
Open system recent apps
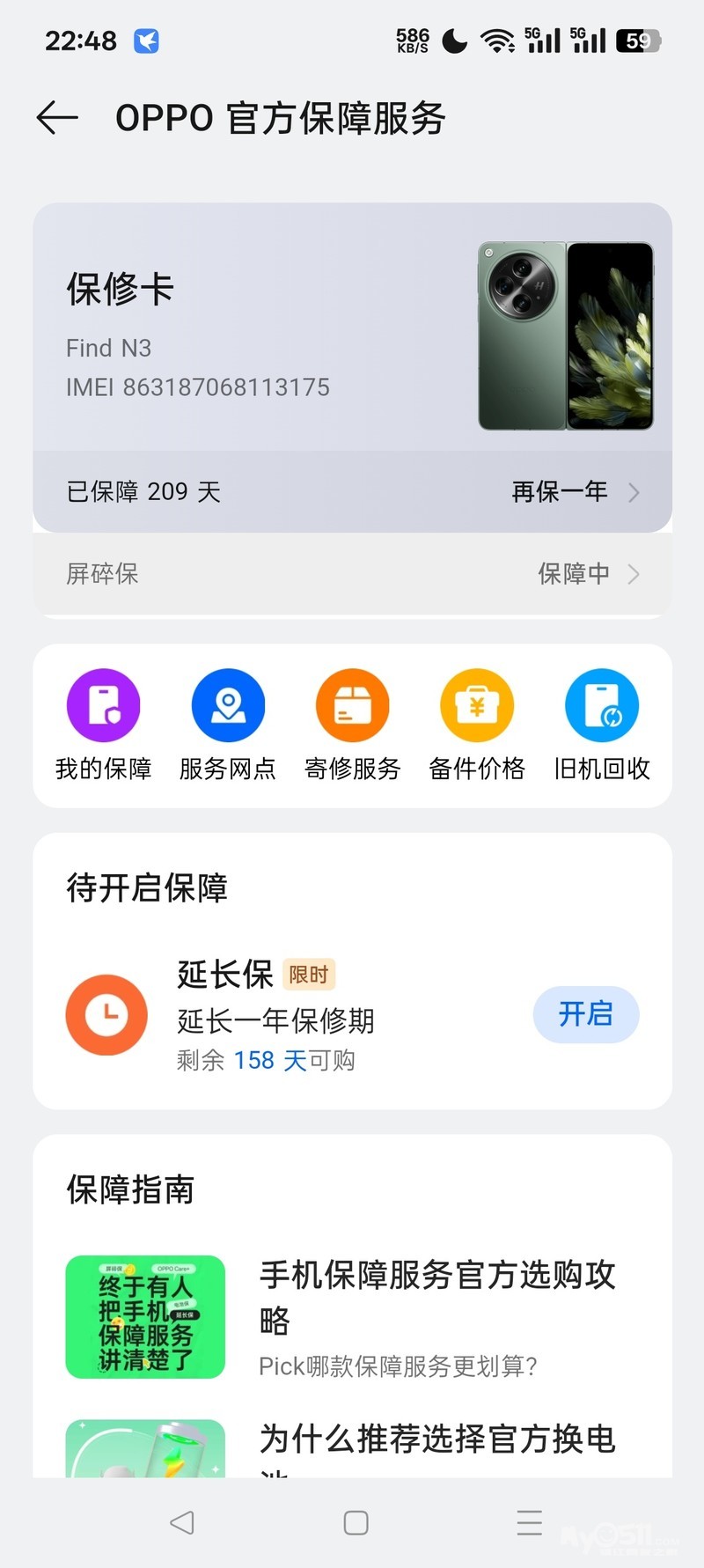pyautogui.click(x=529, y=1522)
